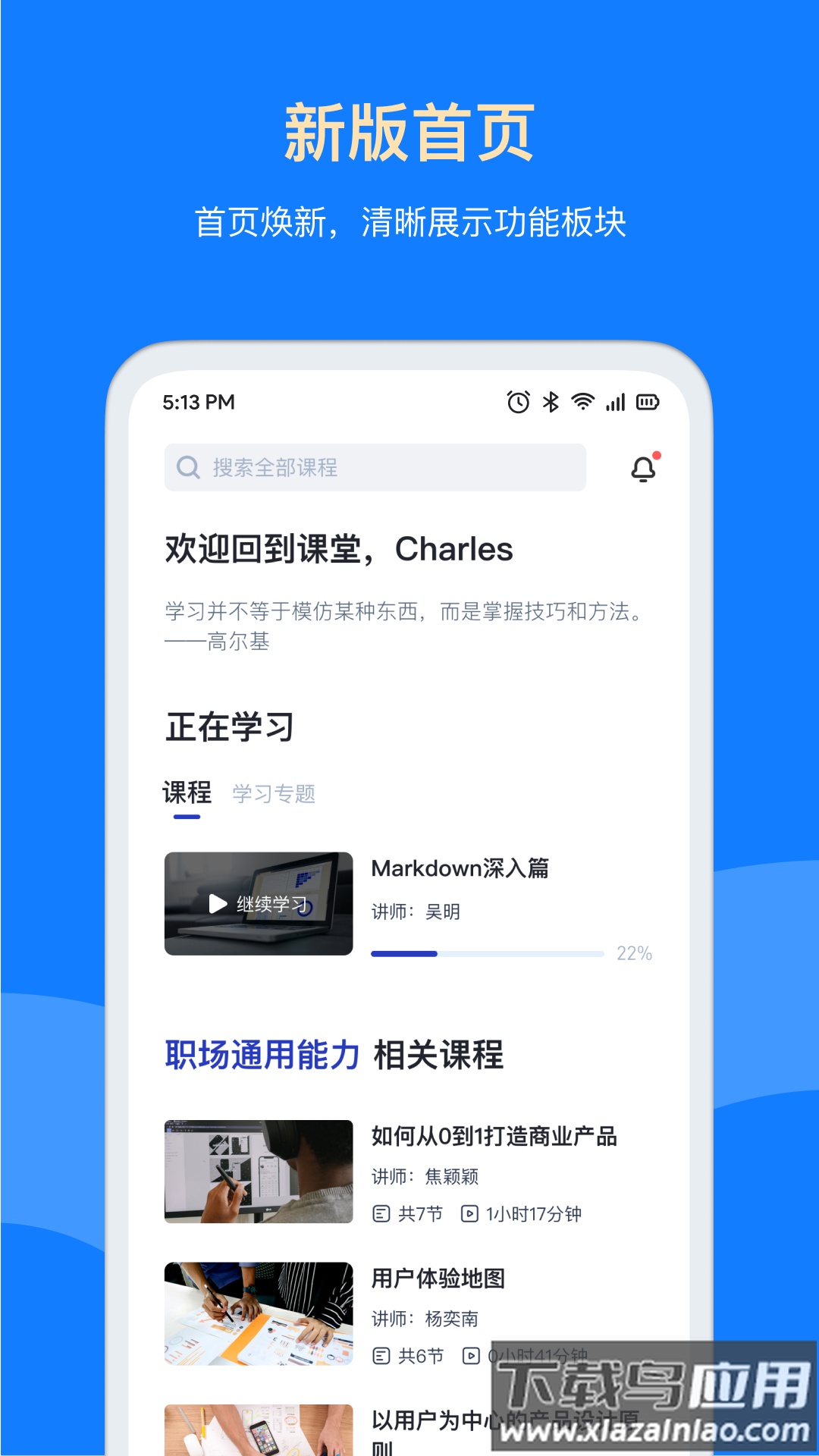
Task: Select the 课程 tab
Action: [x=187, y=791]
